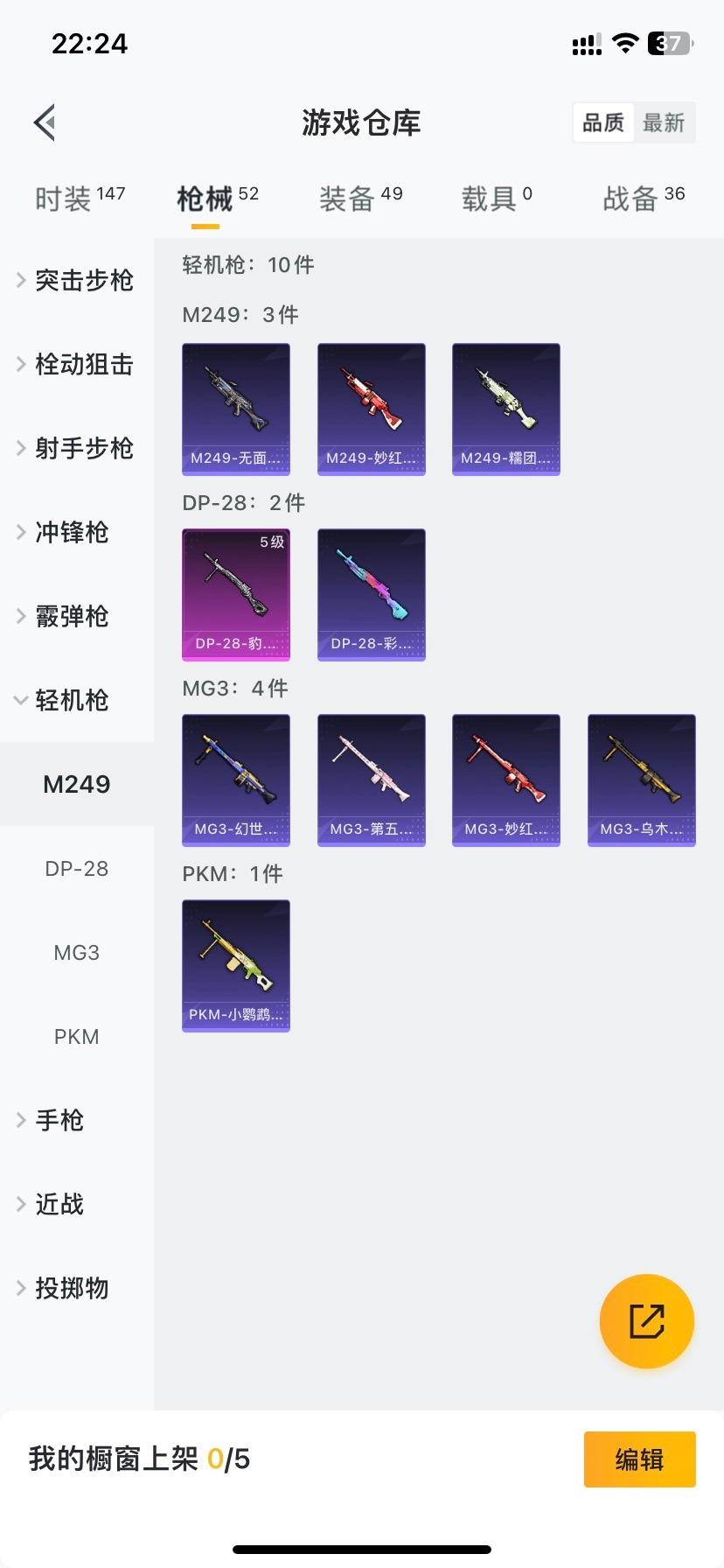This screenshot has height=1568, width=724.
Task: Open the 装备 tab
Action: point(360,199)
